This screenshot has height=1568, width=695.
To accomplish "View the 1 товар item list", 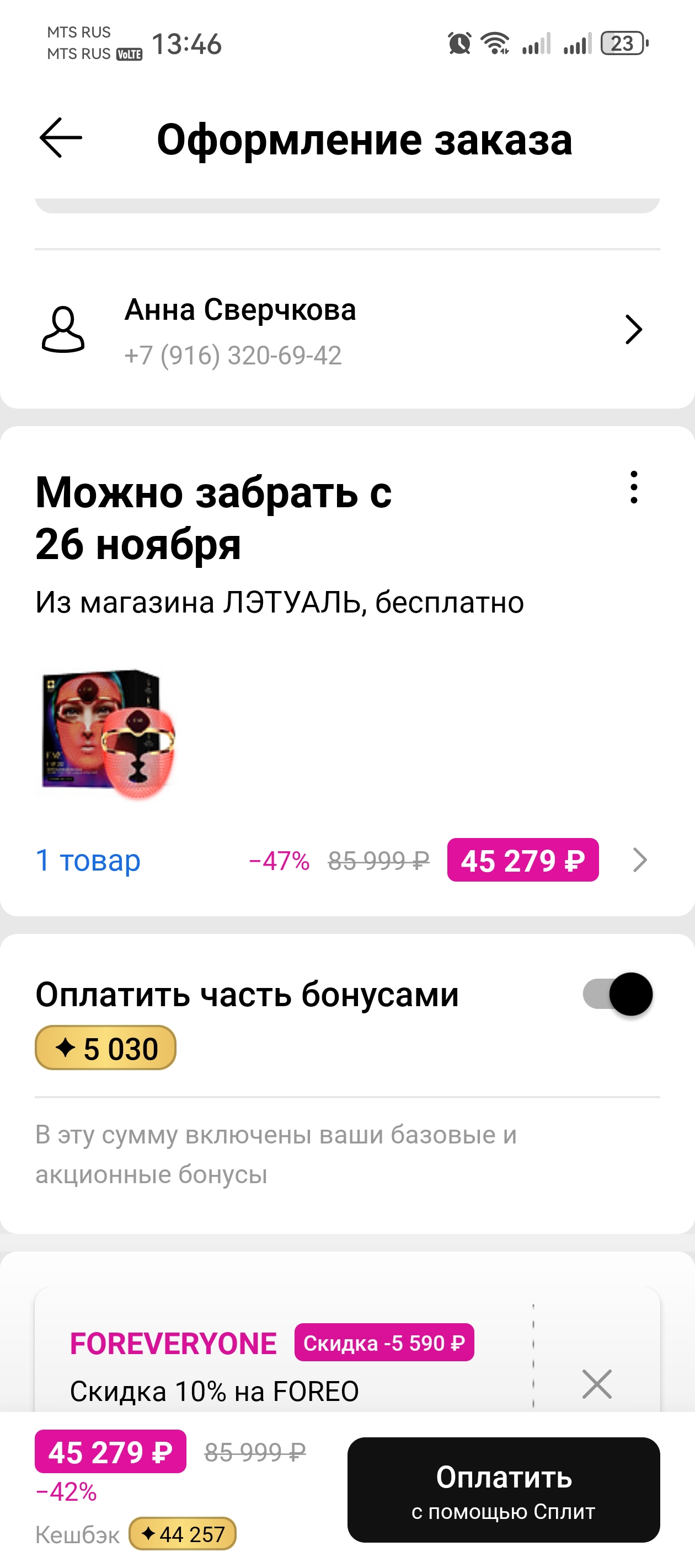I will click(x=88, y=860).
